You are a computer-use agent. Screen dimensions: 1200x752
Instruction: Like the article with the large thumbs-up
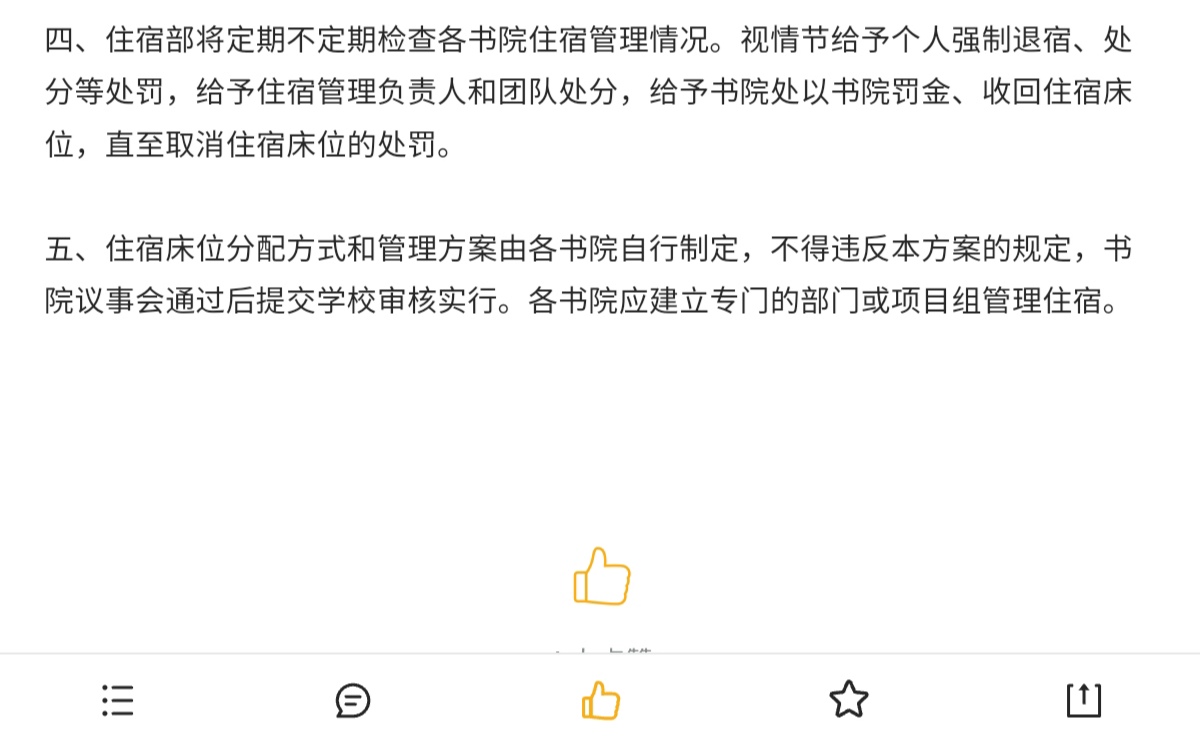click(x=601, y=576)
